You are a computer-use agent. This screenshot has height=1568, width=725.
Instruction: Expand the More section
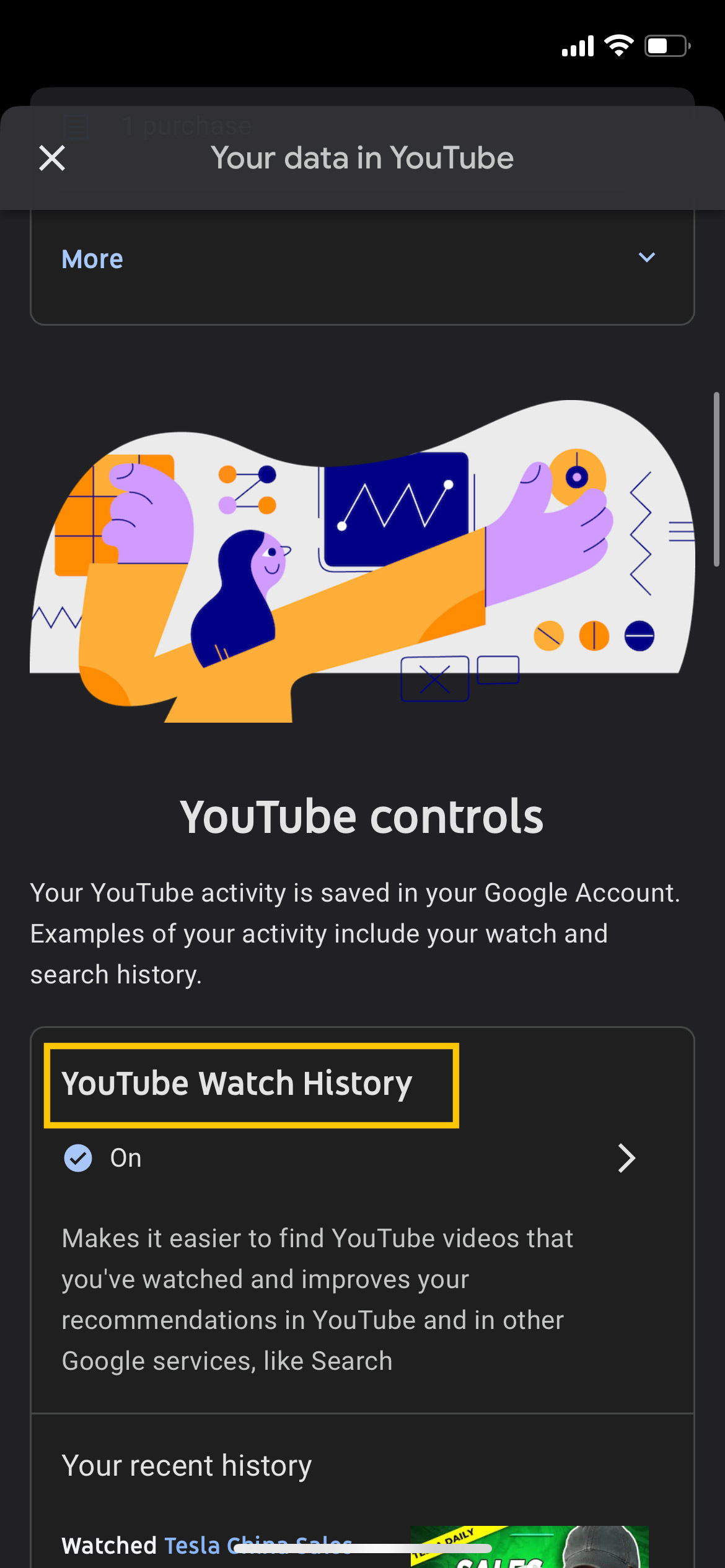(x=362, y=259)
